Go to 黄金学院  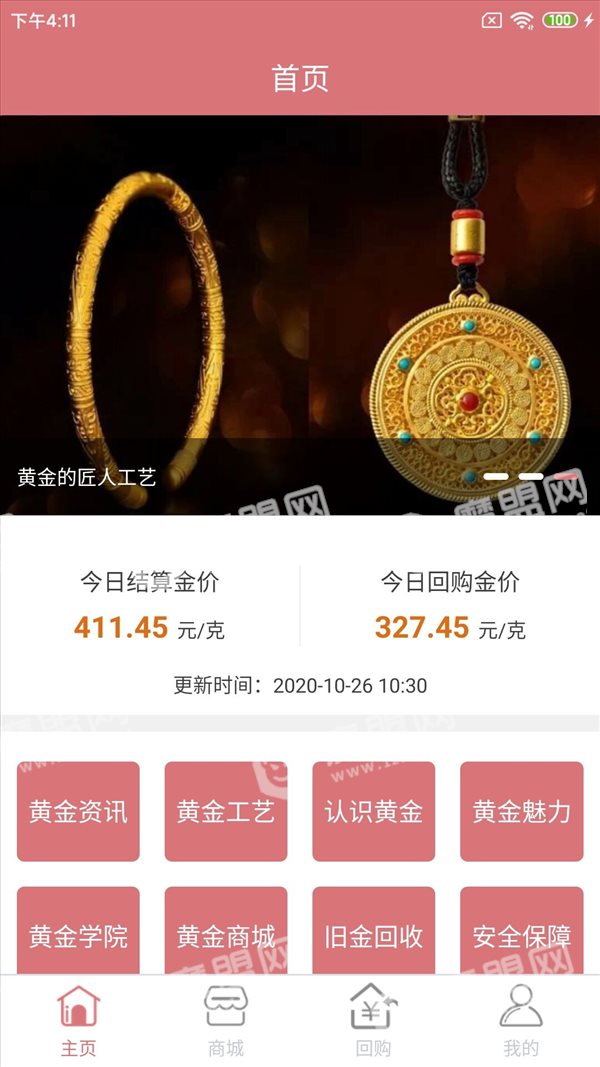pos(78,931)
